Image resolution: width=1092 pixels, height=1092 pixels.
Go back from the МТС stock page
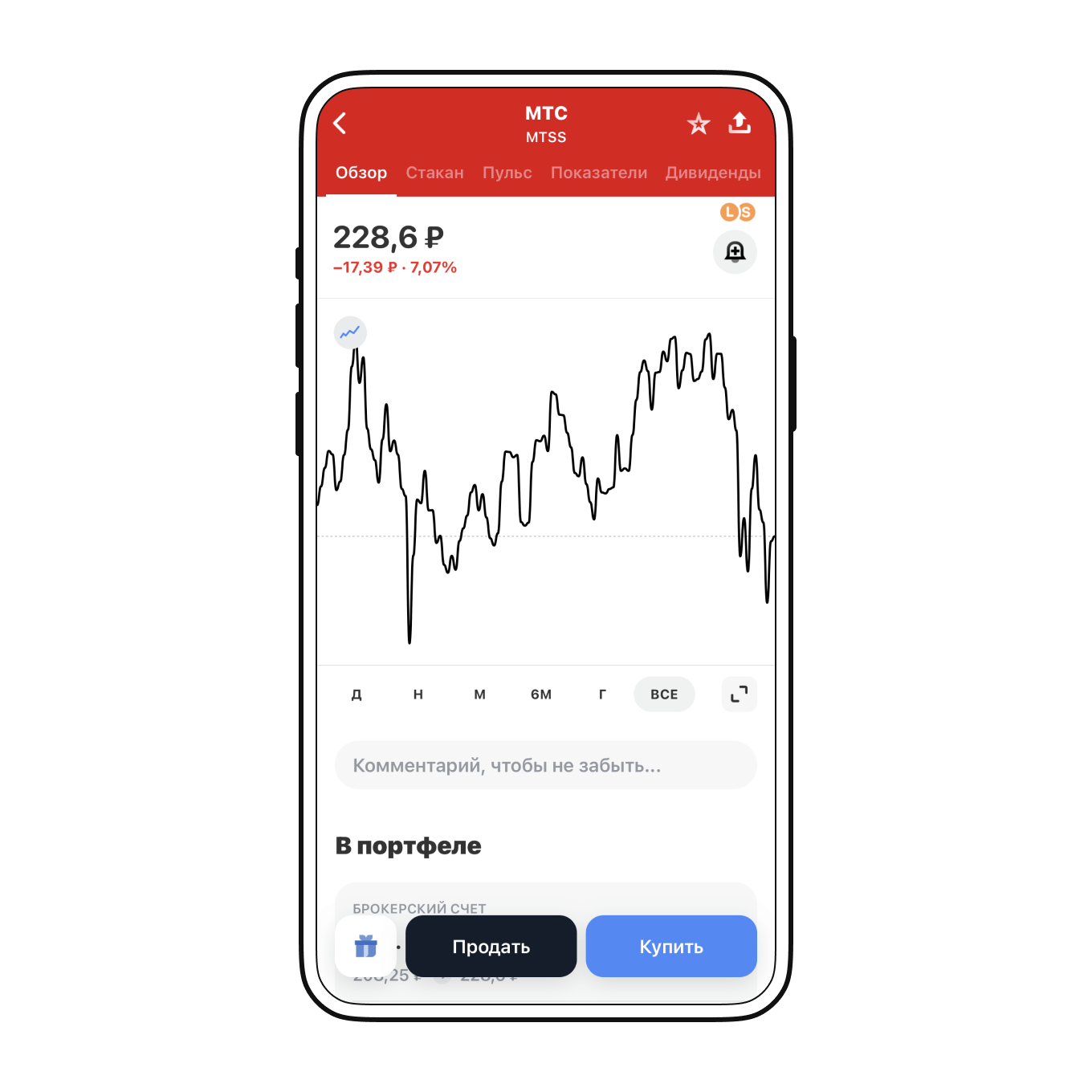pyautogui.click(x=340, y=124)
